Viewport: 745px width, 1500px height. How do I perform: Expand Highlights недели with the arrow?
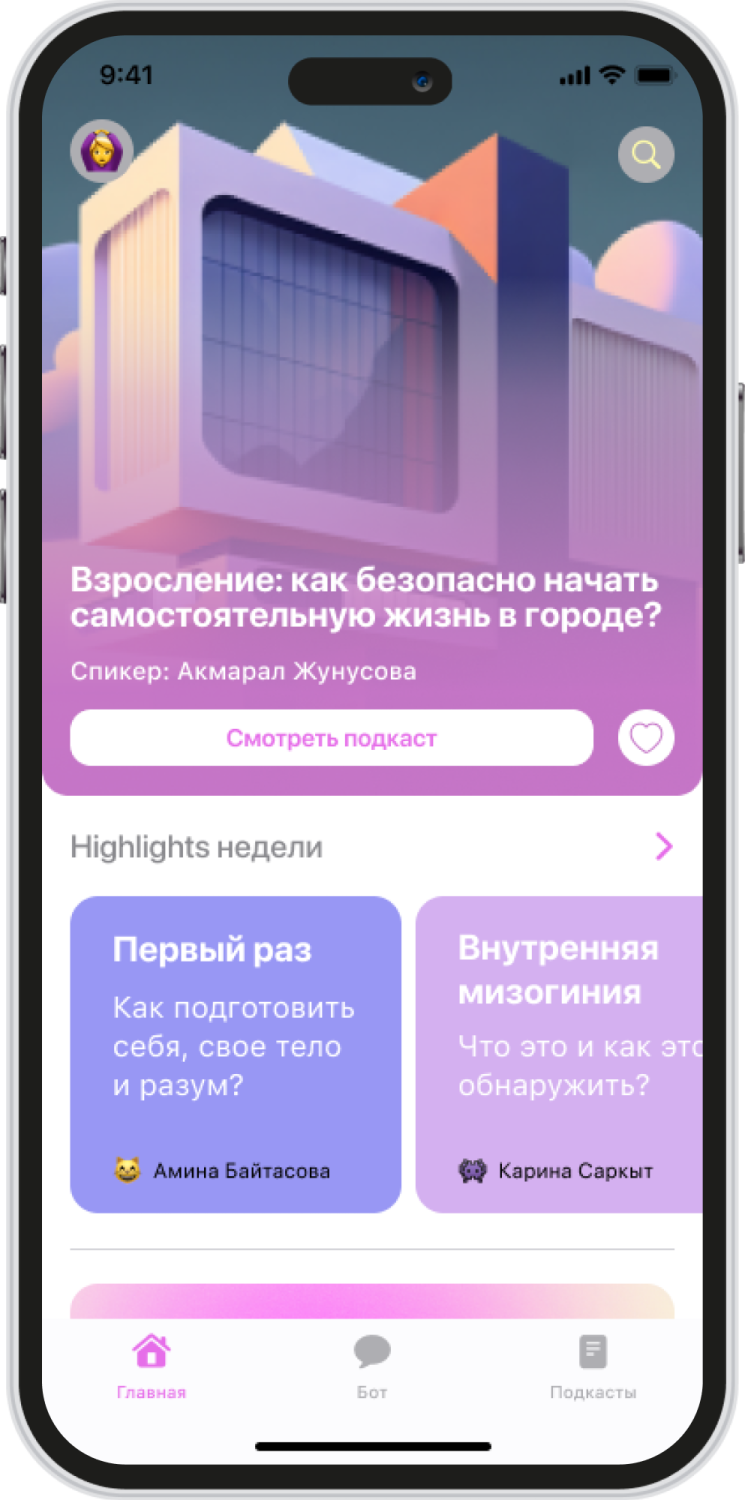point(663,847)
